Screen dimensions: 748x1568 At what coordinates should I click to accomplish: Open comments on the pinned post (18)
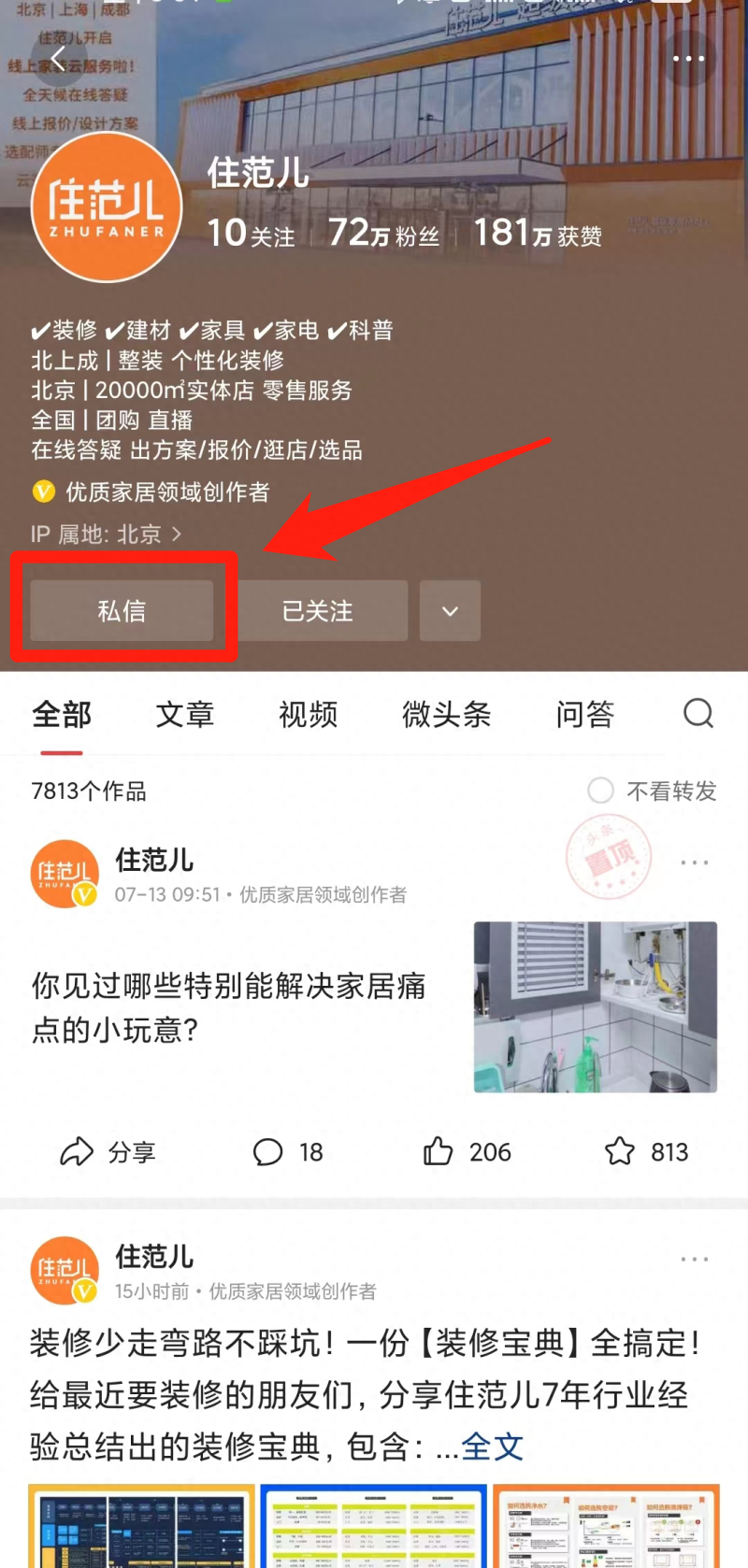[x=287, y=1151]
